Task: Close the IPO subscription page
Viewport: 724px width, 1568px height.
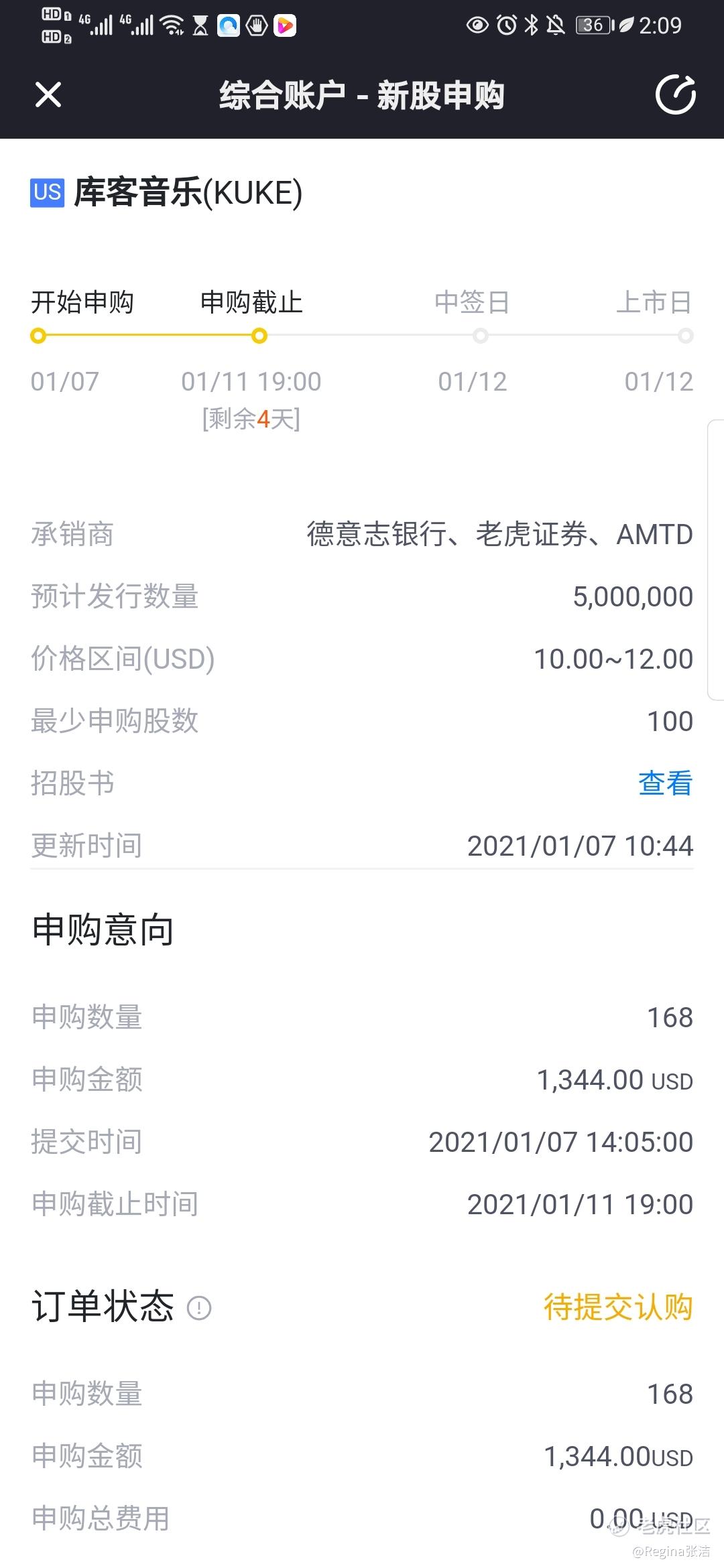Action: coord(48,94)
